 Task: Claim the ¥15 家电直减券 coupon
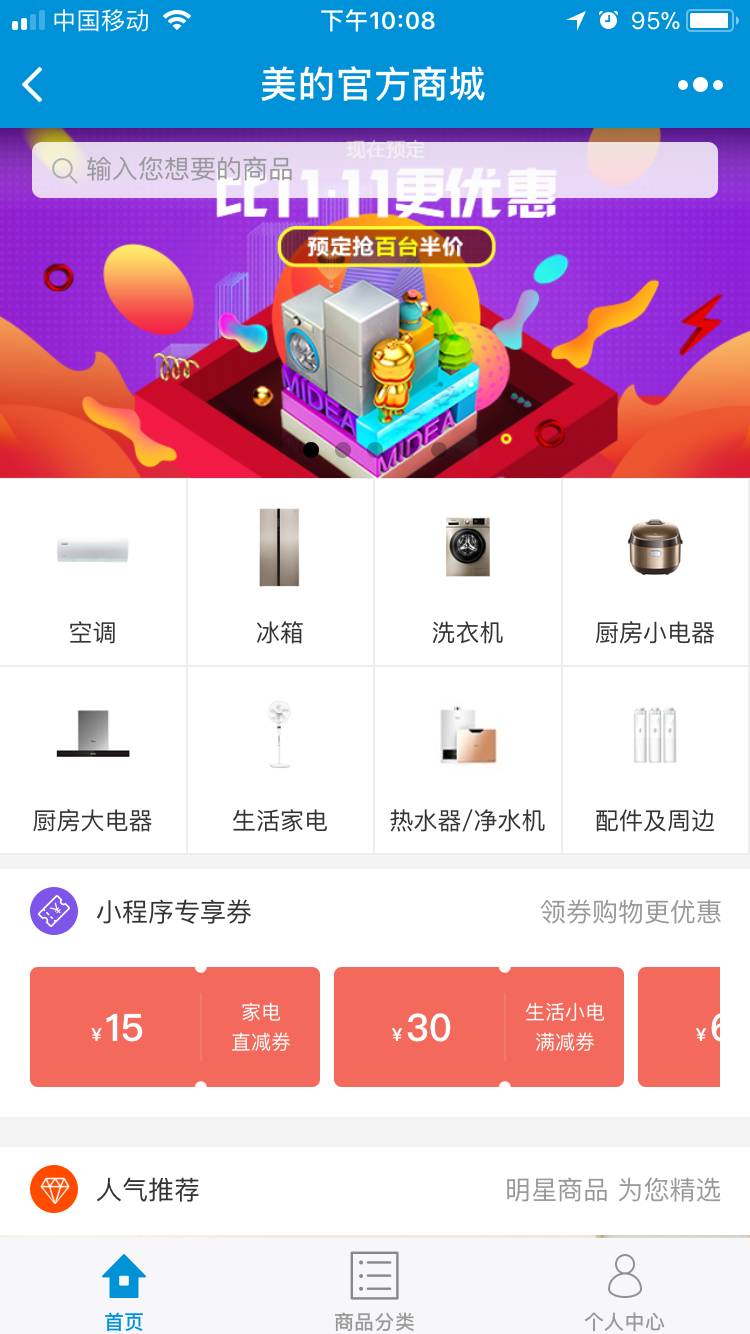point(175,1027)
